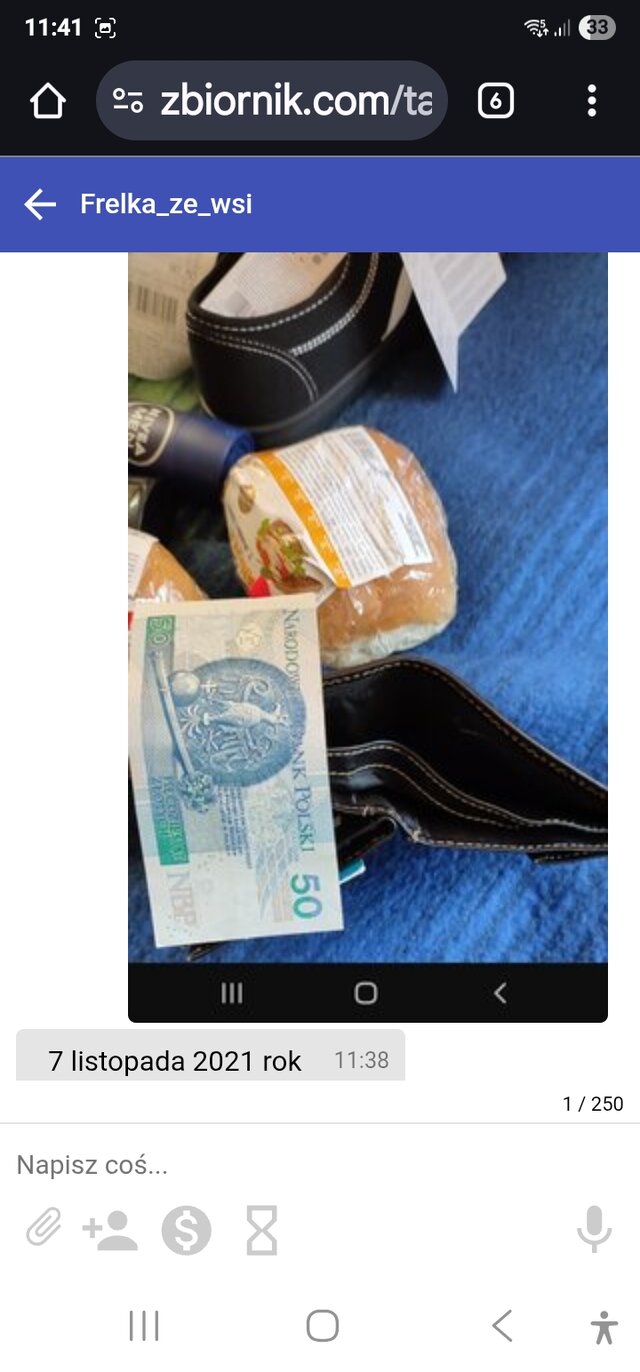This screenshot has width=640, height=1372.
Task: Tap system back navigation button
Action: (502, 1326)
